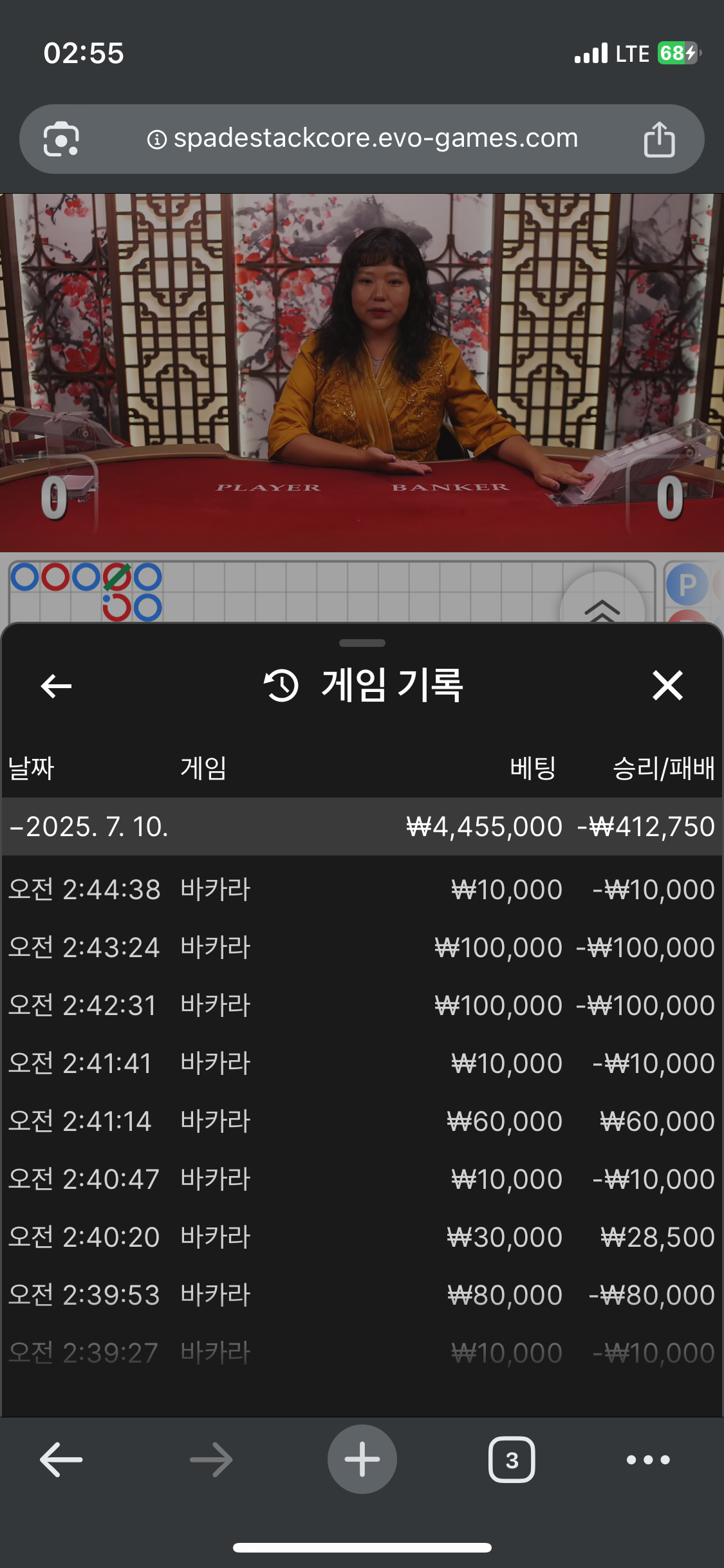Open the 오전 2:44:38 baccarat record
The height and width of the screenshot is (1568, 724).
[360, 890]
